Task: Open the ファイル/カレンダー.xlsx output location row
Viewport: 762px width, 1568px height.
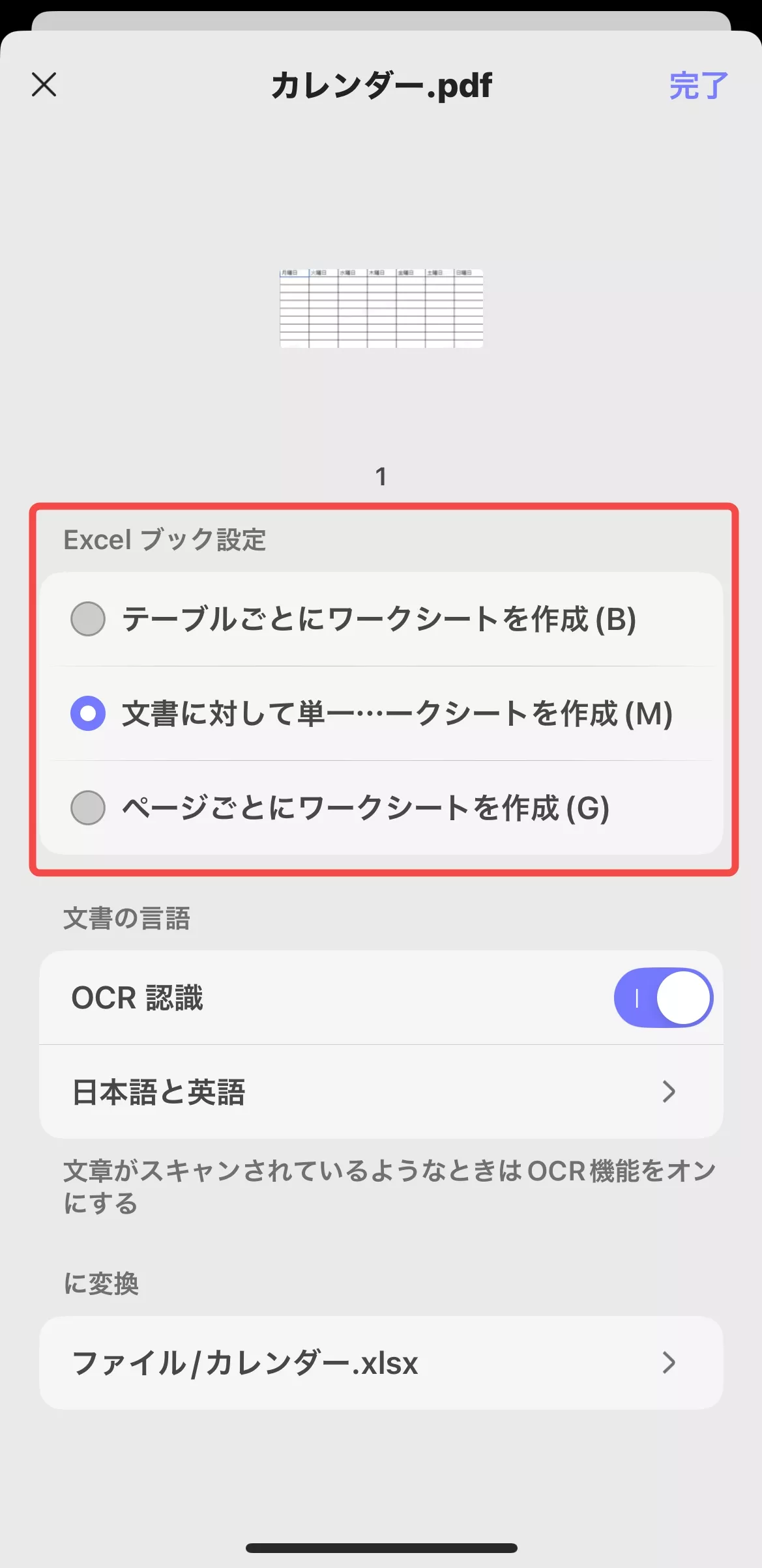Action: 381,1363
